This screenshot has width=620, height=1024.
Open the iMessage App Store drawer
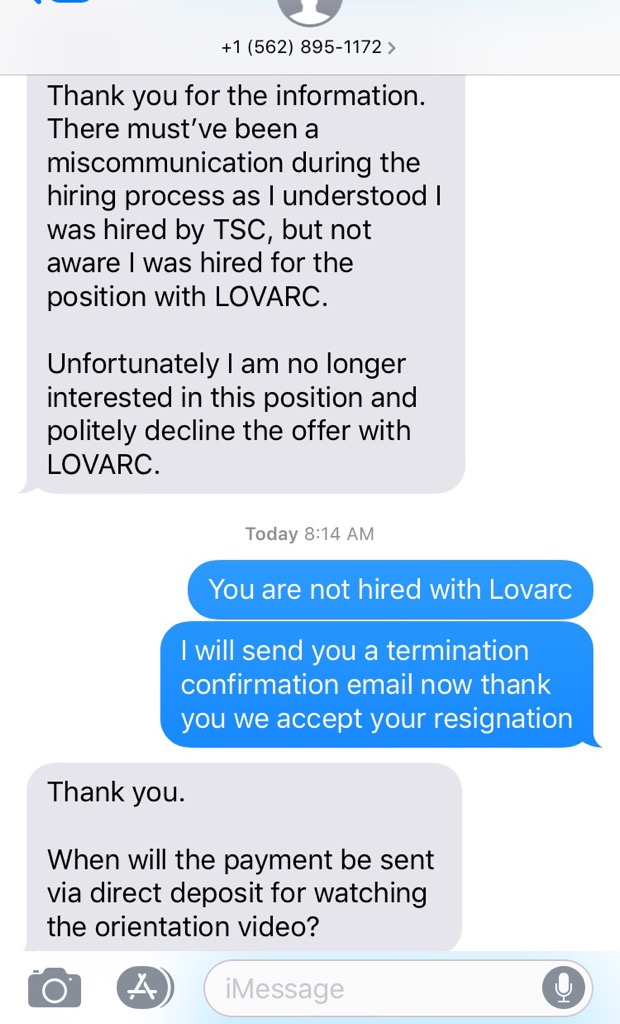[x=144, y=988]
